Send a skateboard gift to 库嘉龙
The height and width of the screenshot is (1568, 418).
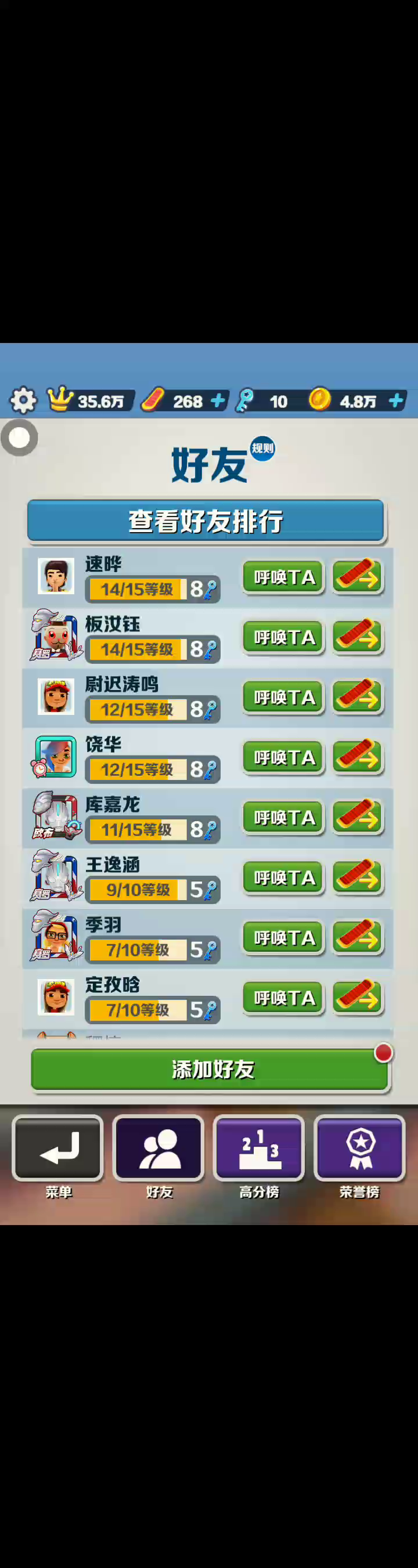(358, 818)
